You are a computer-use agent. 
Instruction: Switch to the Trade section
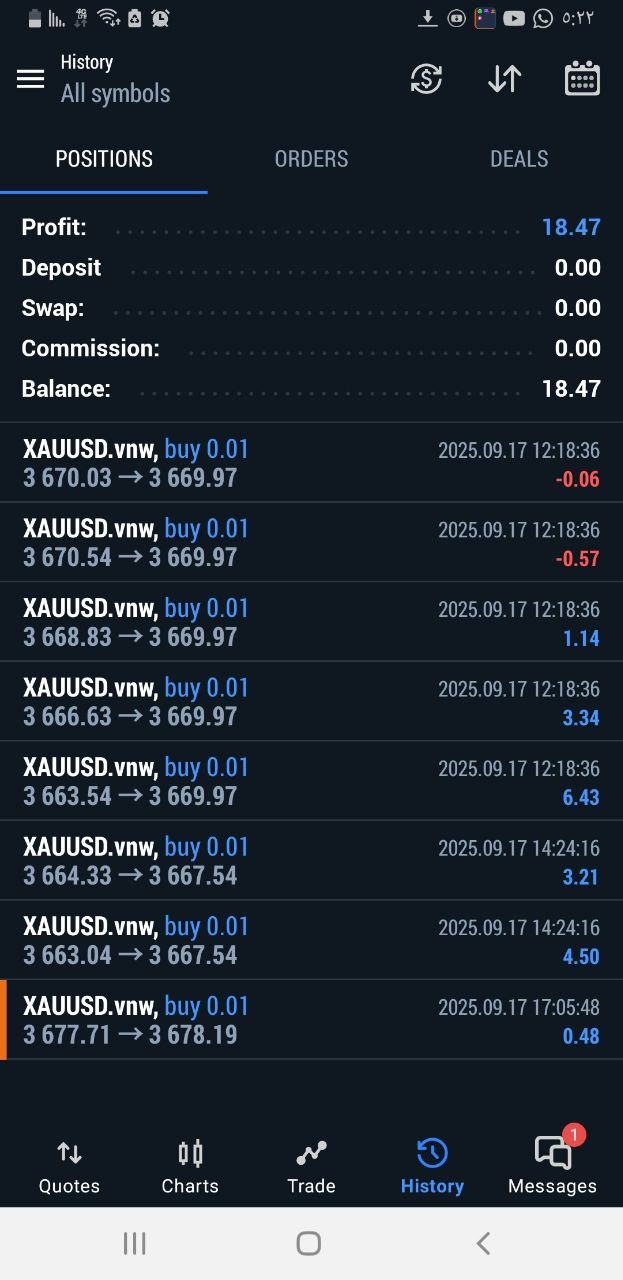click(x=311, y=1167)
